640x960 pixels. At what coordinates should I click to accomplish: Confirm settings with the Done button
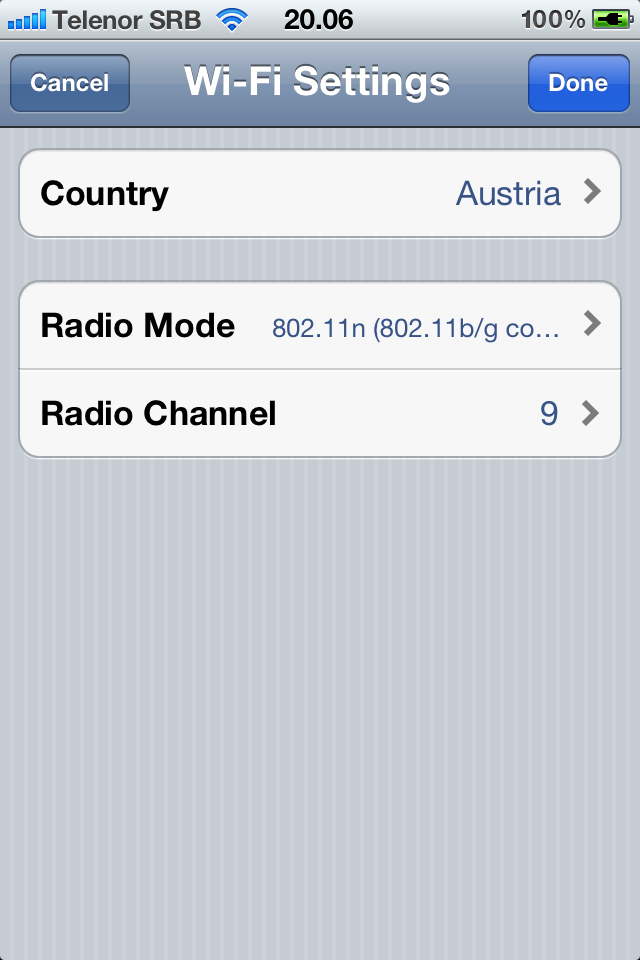[x=578, y=83]
